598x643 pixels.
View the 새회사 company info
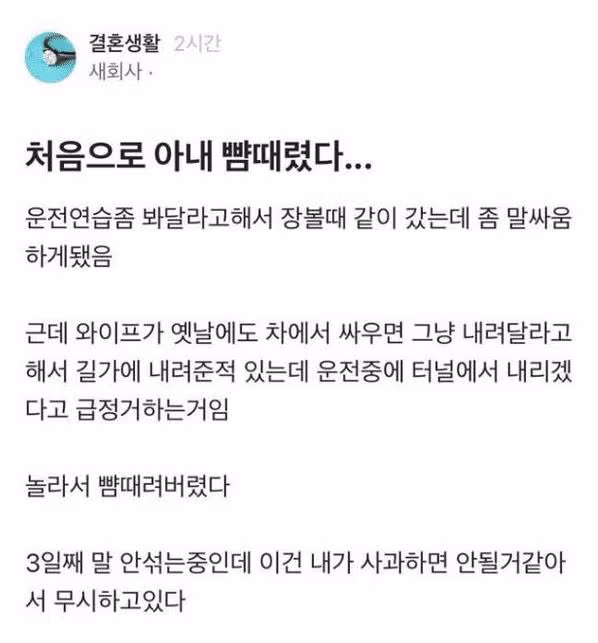[x=116, y=72]
